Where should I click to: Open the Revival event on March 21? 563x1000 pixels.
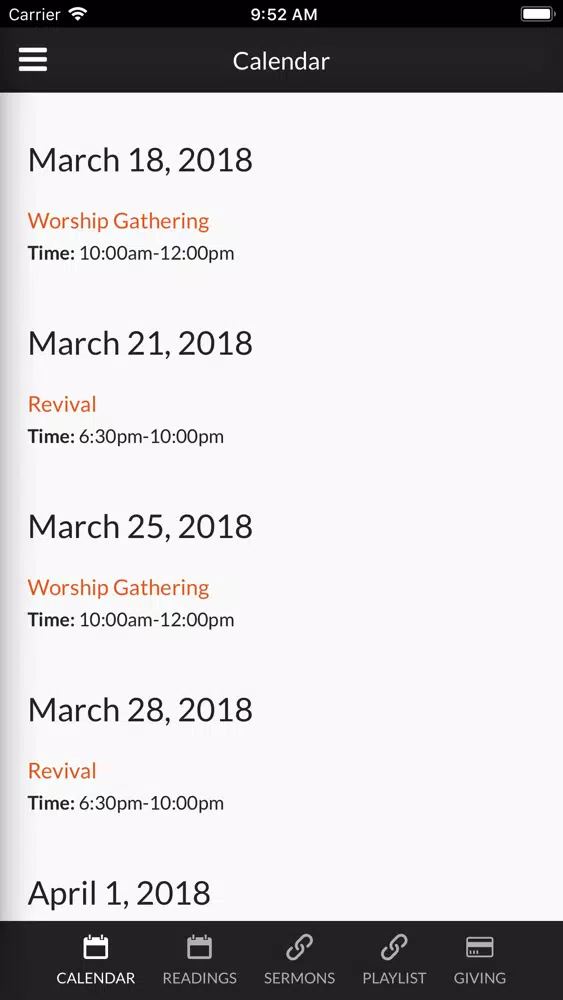(x=62, y=404)
